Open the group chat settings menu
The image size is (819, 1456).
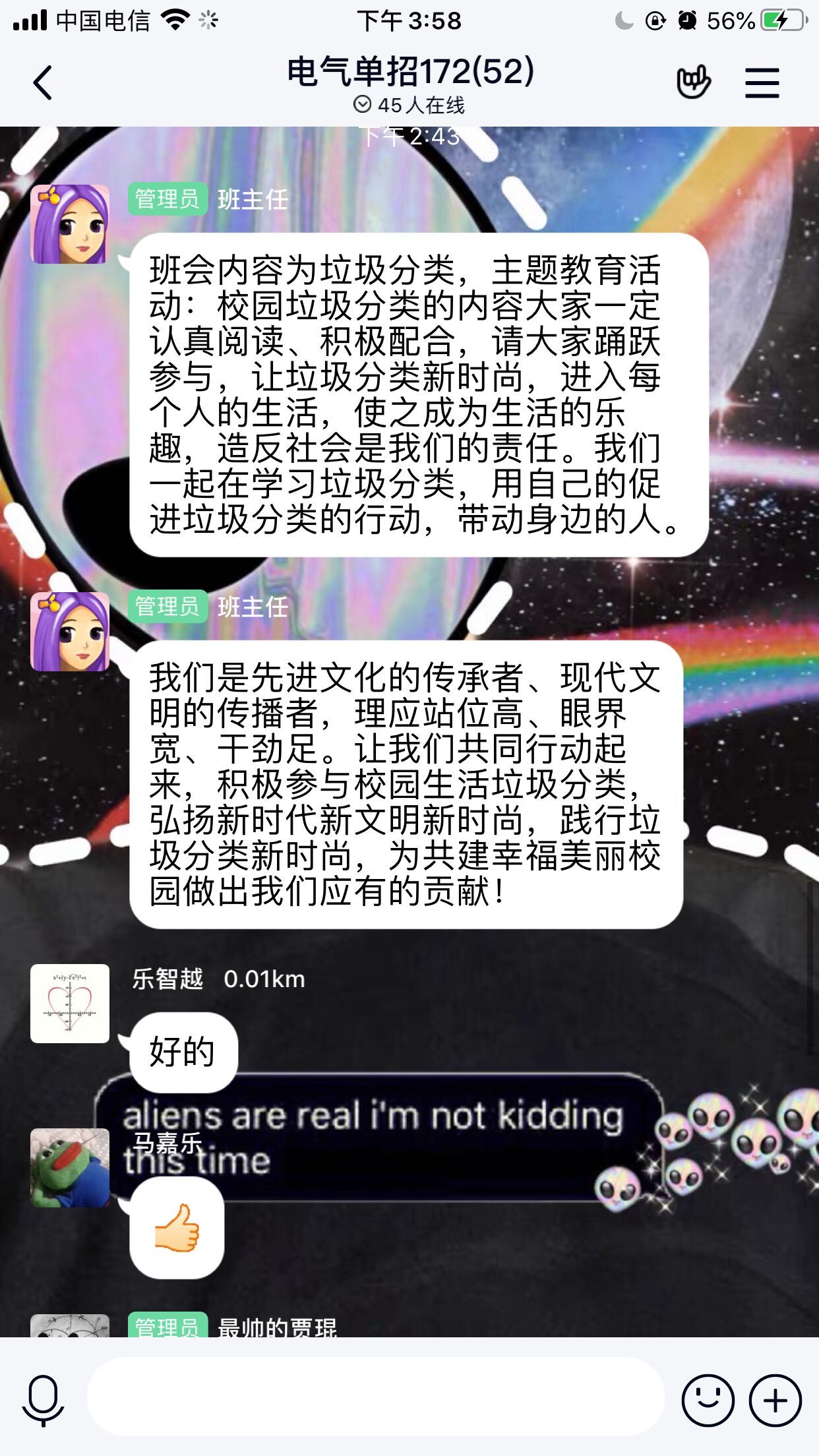[x=762, y=83]
